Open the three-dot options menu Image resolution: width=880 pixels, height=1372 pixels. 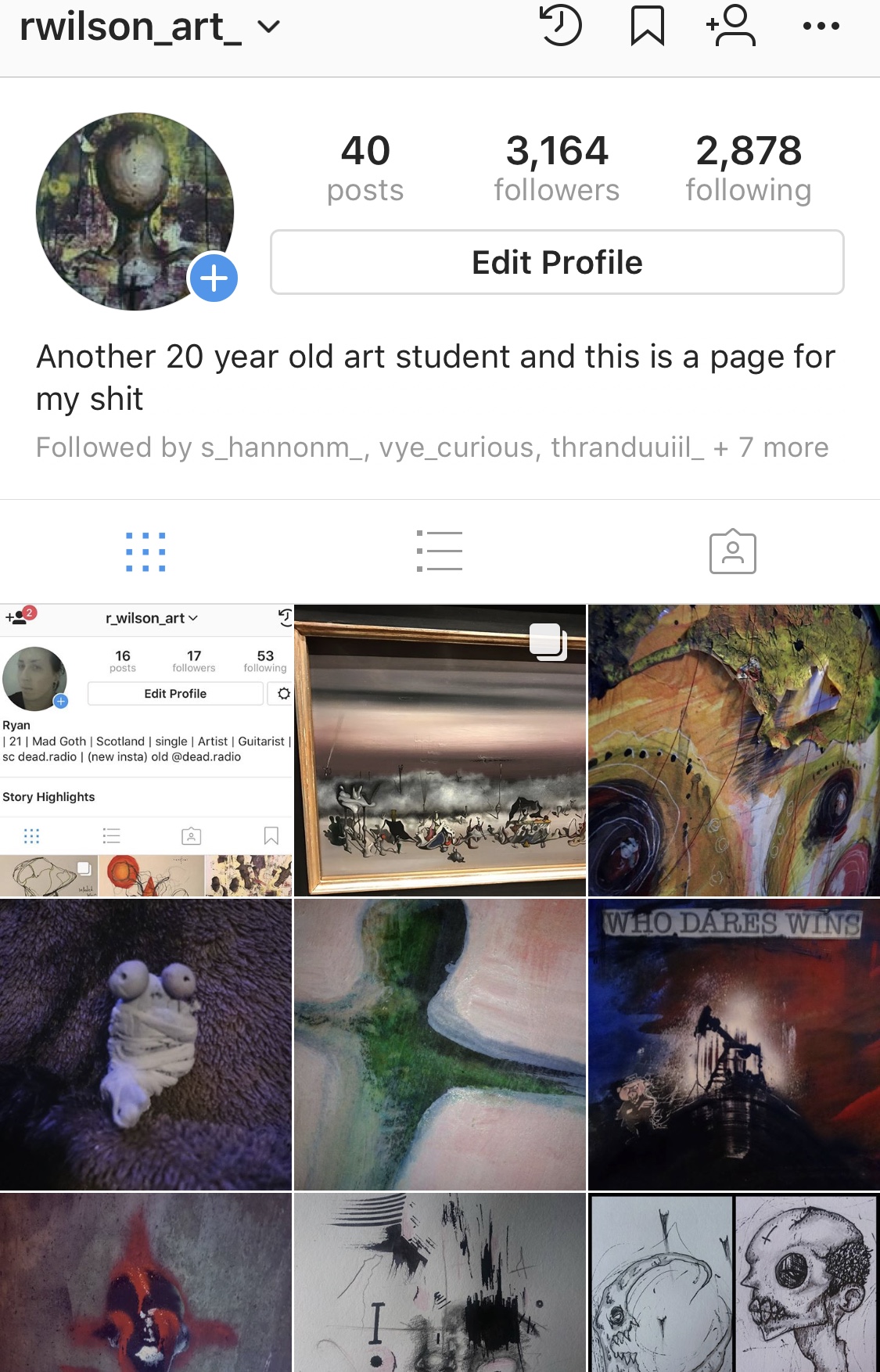(821, 26)
